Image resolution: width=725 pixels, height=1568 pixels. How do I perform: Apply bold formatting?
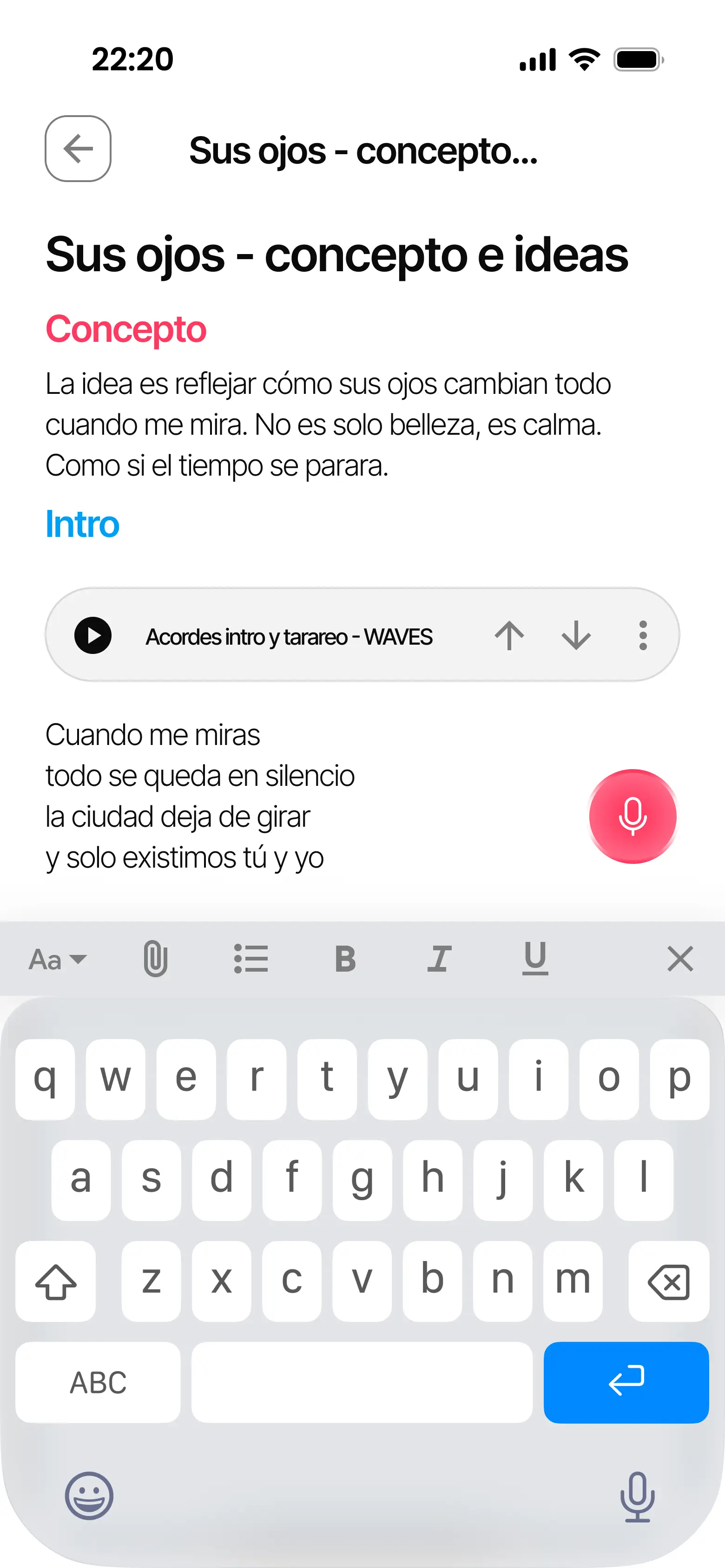click(x=345, y=958)
